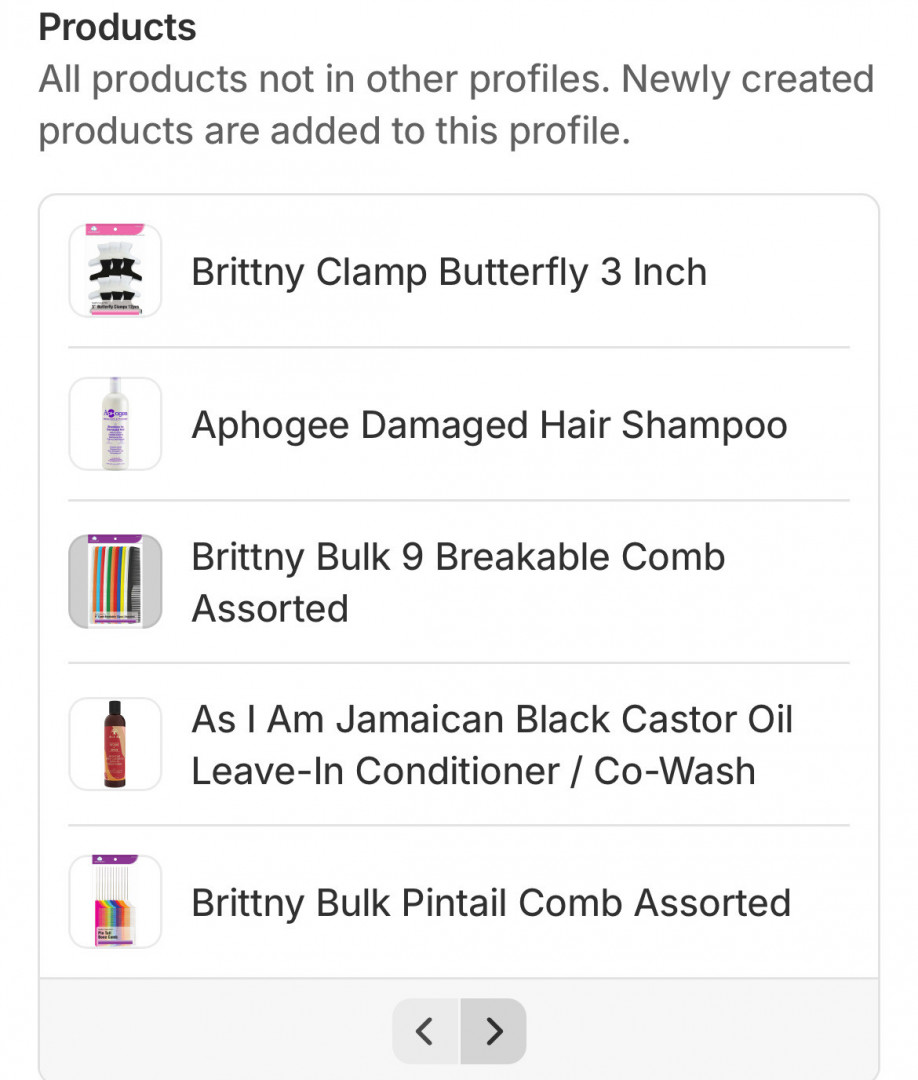This screenshot has height=1080, width=918.
Task: Open Brittny Clamp Butterfly 3 Inch product
Action: pyautogui.click(x=449, y=272)
